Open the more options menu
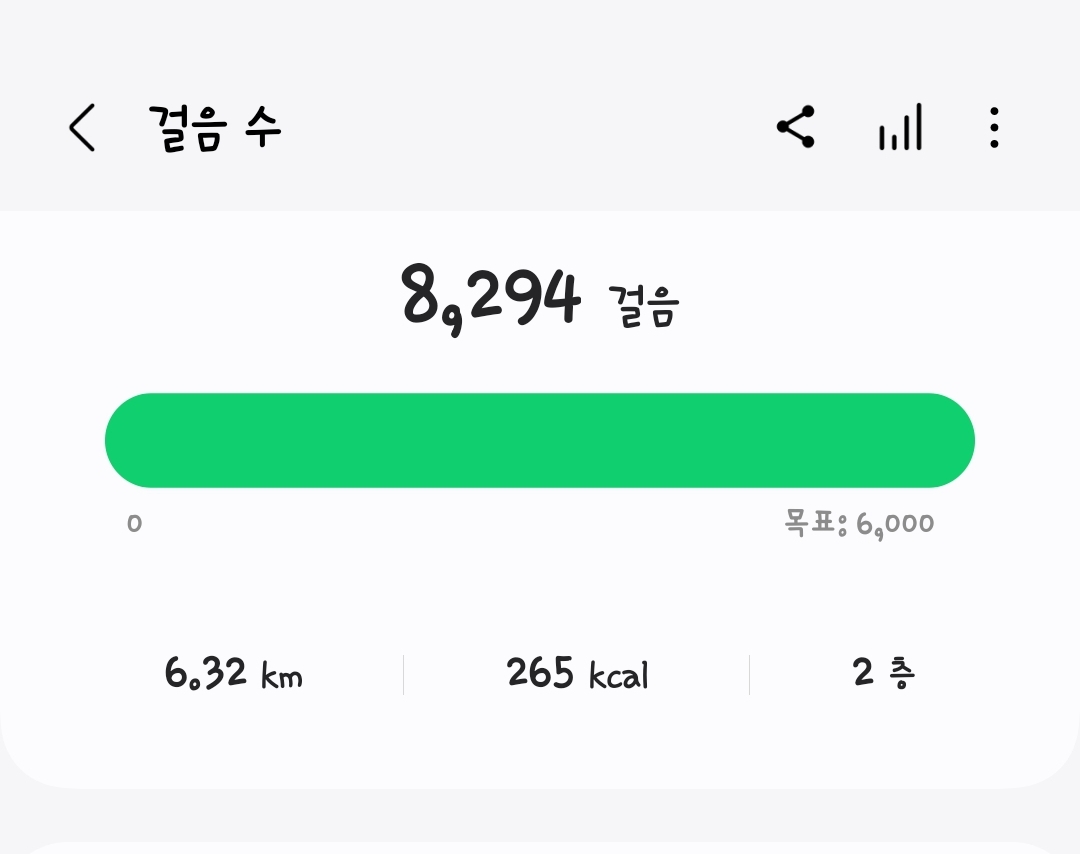The image size is (1080, 854). [993, 128]
